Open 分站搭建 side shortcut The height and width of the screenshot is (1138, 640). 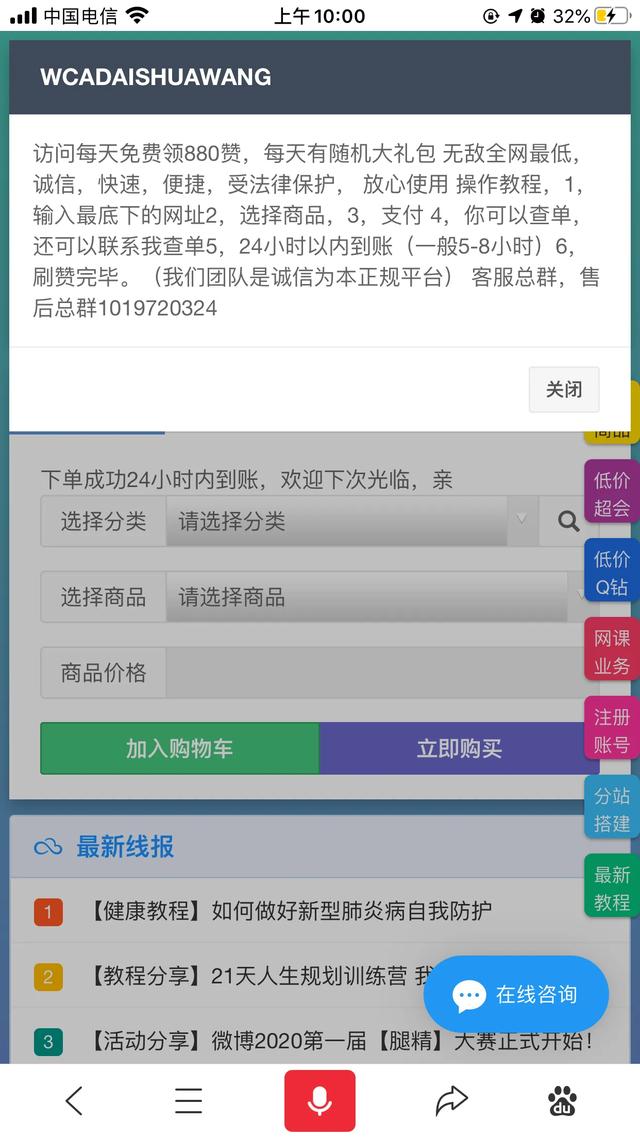(x=611, y=809)
